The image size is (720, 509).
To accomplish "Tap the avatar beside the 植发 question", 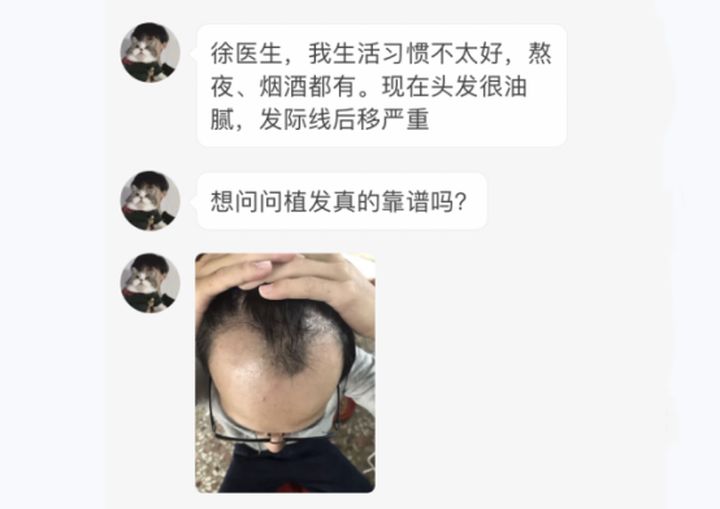I will click(x=150, y=200).
